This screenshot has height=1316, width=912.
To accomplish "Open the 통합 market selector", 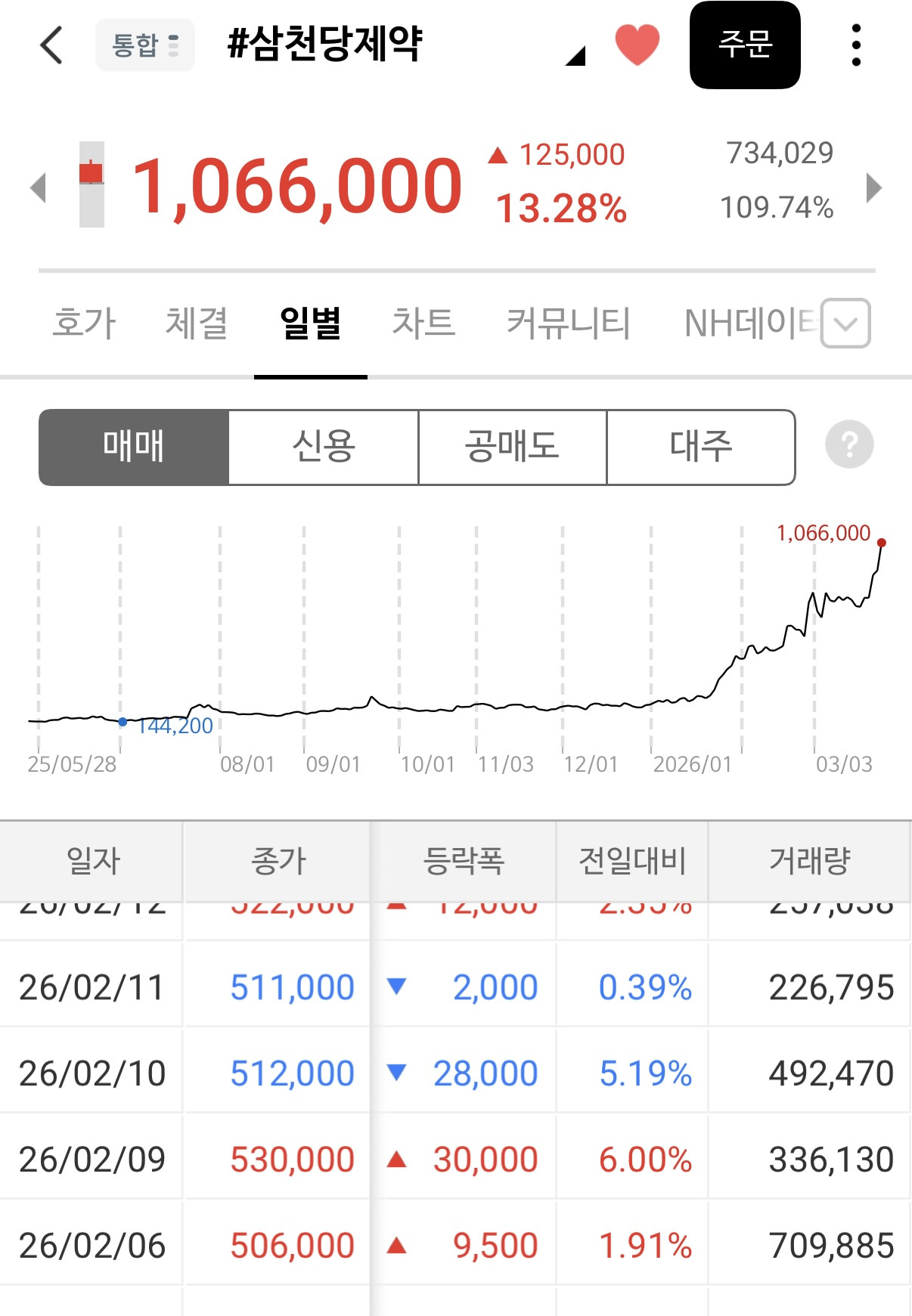I will 145,45.
